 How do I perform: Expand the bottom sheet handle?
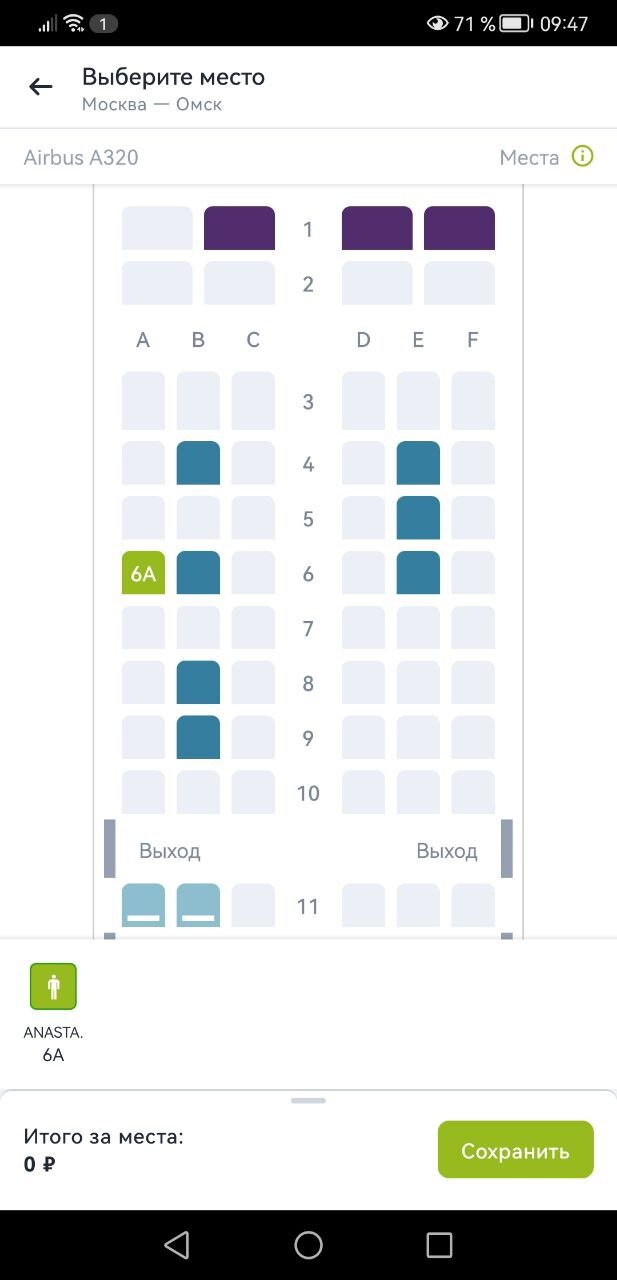point(308,1100)
